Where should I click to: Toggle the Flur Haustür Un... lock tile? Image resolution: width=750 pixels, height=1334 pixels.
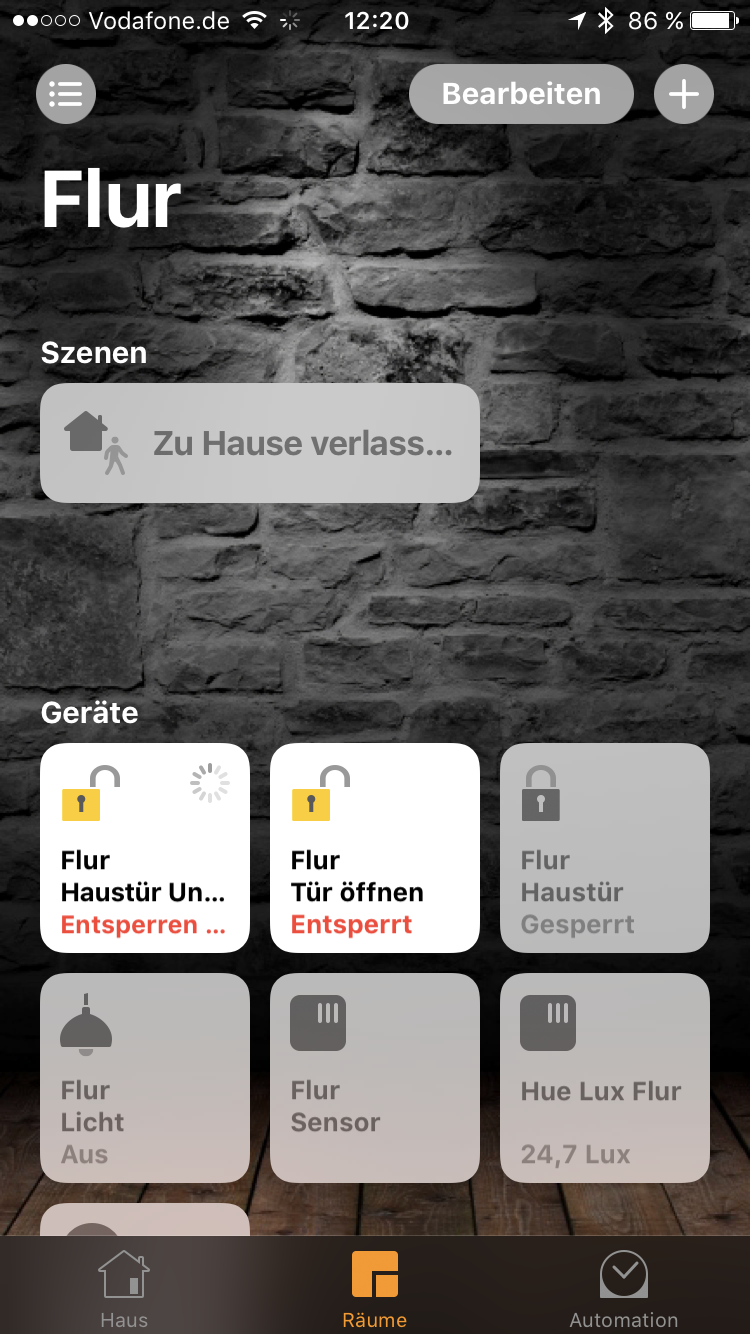pyautogui.click(x=145, y=848)
